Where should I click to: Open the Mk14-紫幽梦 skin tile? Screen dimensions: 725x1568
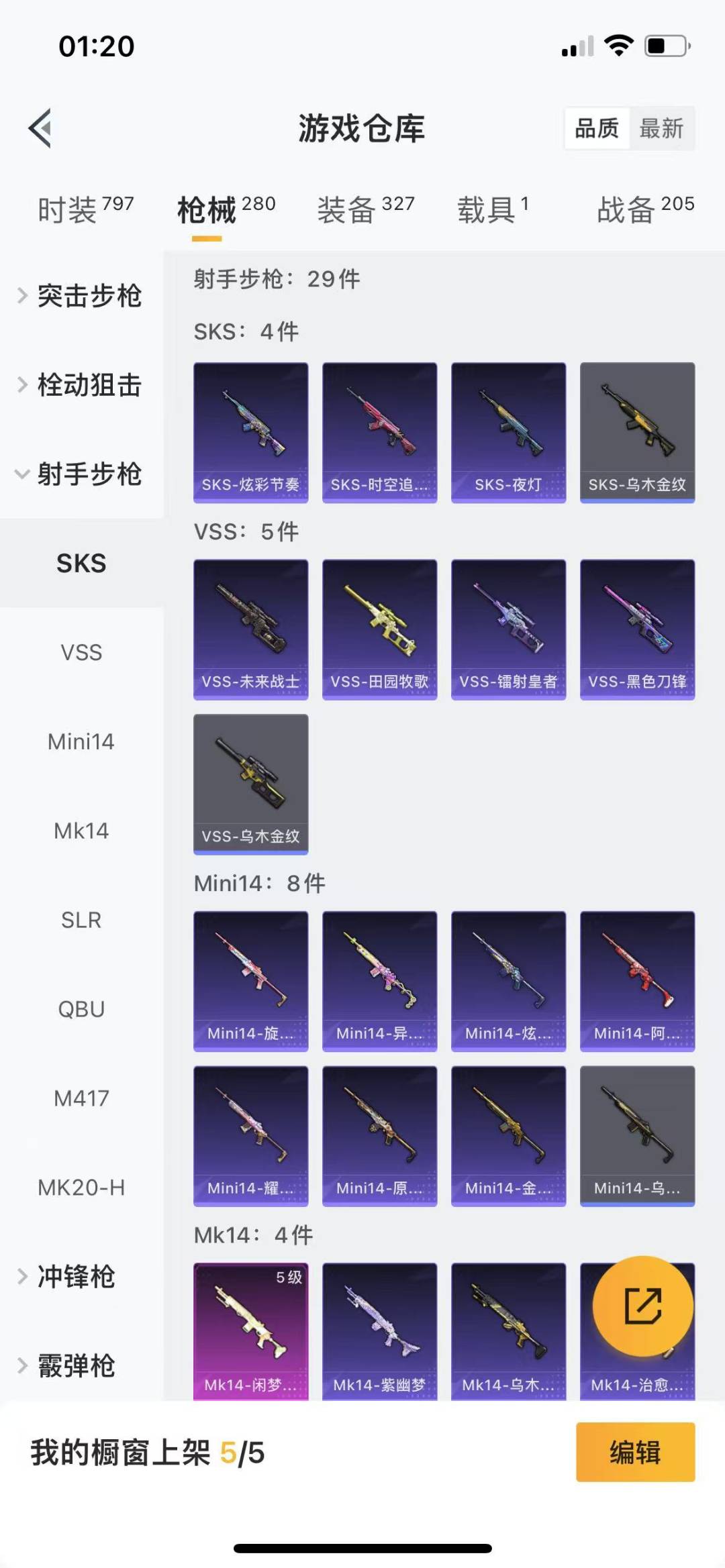pyautogui.click(x=379, y=1332)
